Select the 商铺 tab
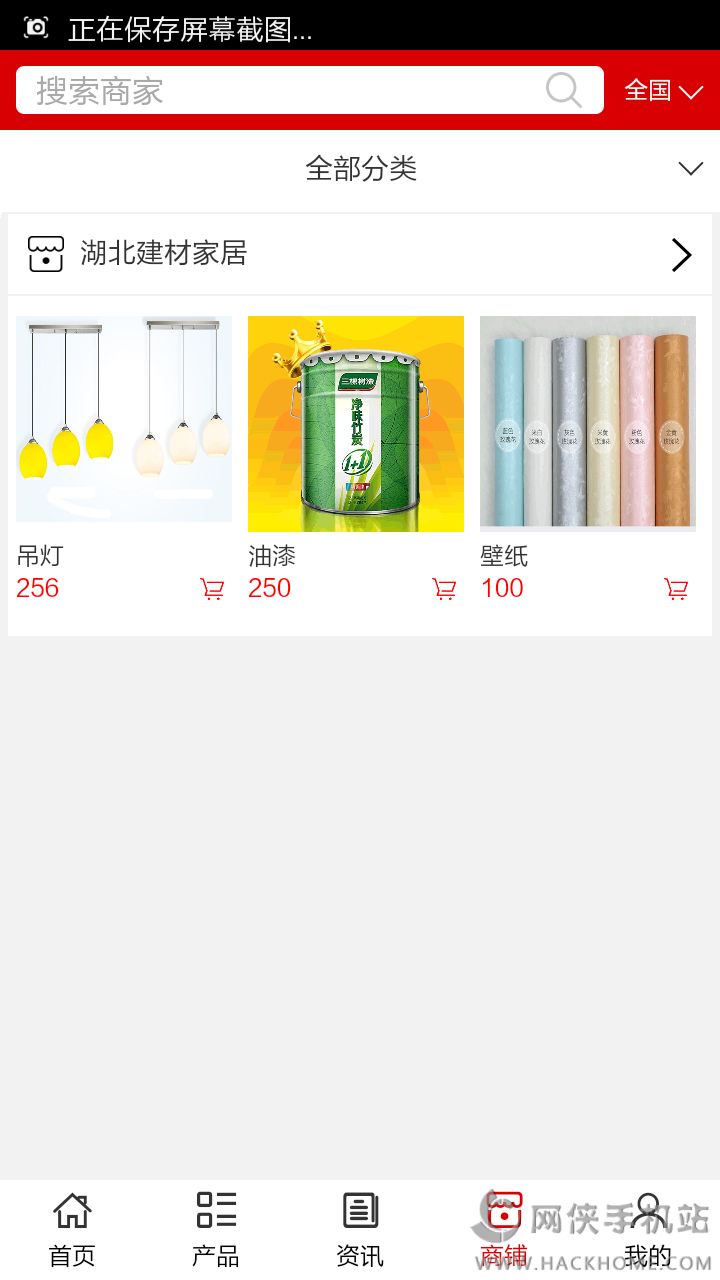The height and width of the screenshot is (1280, 720). coord(504,1230)
